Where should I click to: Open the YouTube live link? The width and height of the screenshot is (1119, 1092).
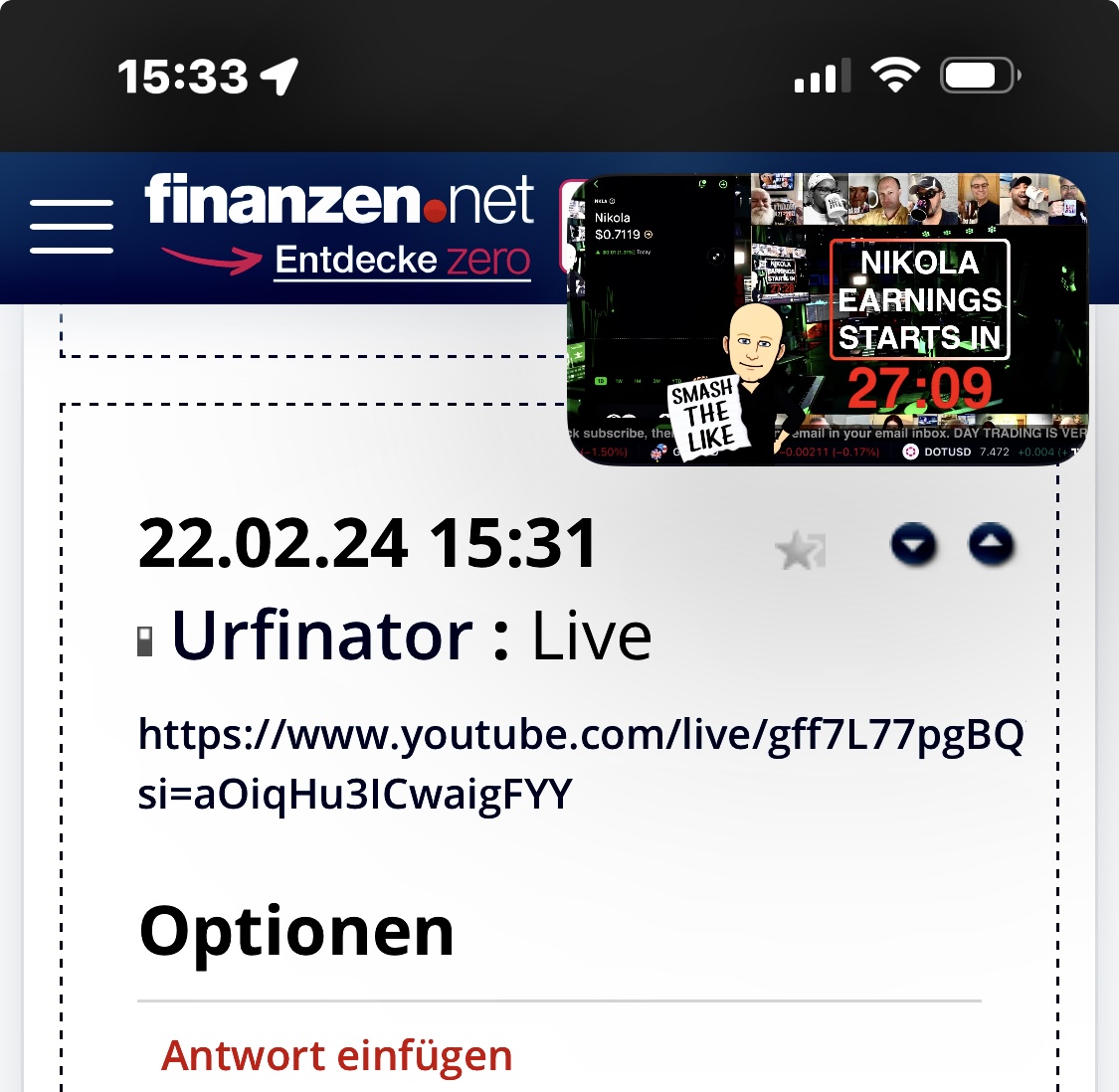tap(580, 736)
